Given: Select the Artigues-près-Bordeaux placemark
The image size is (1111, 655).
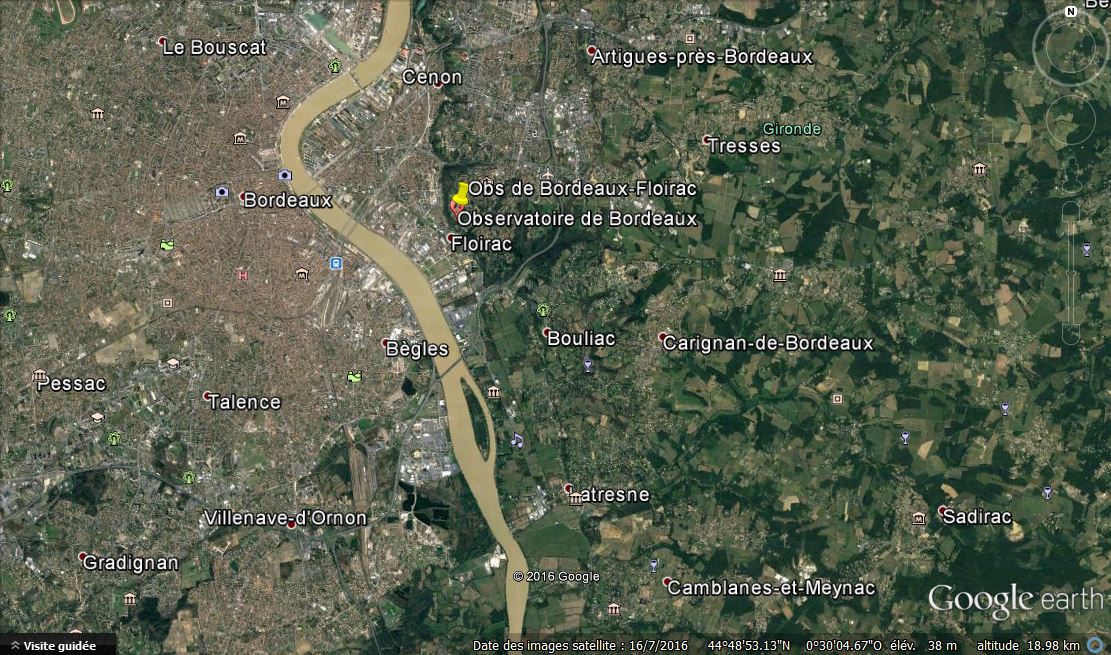Looking at the screenshot, I should (x=592, y=51).
